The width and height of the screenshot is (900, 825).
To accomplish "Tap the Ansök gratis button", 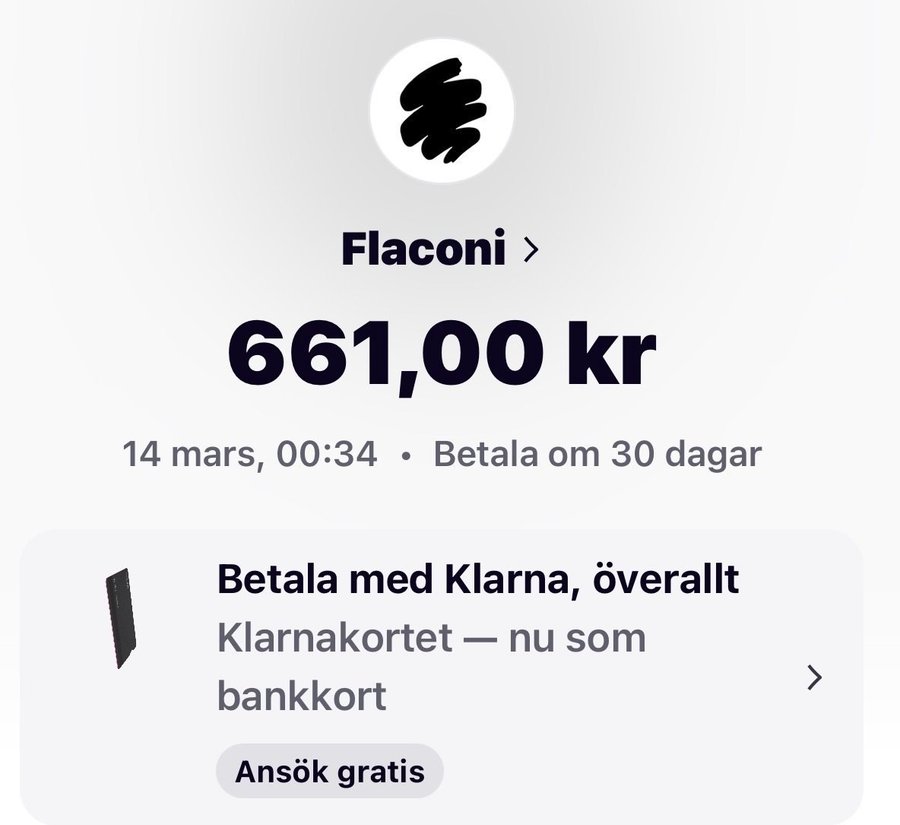I will 329,771.
